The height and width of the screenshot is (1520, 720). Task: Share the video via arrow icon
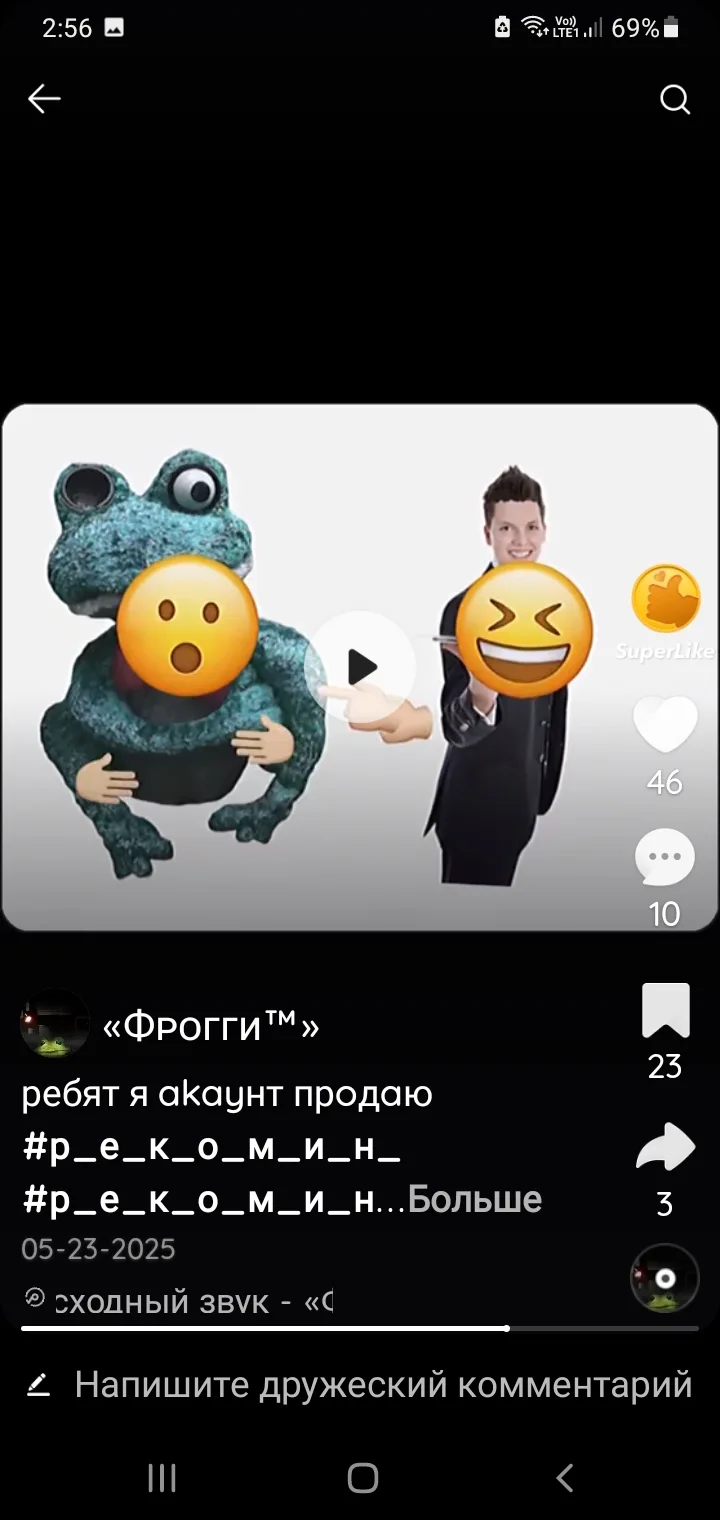click(665, 1147)
